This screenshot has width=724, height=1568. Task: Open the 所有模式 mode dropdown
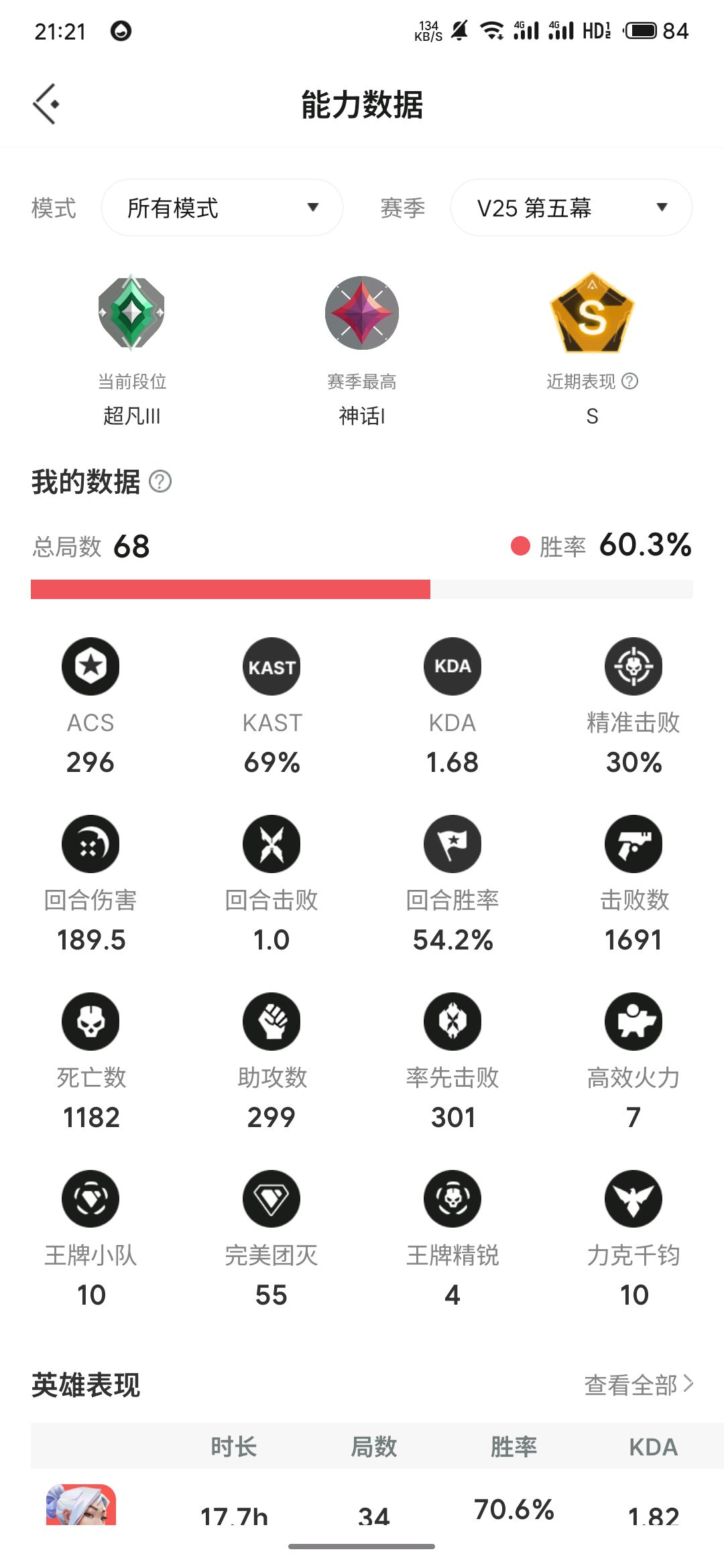(222, 208)
